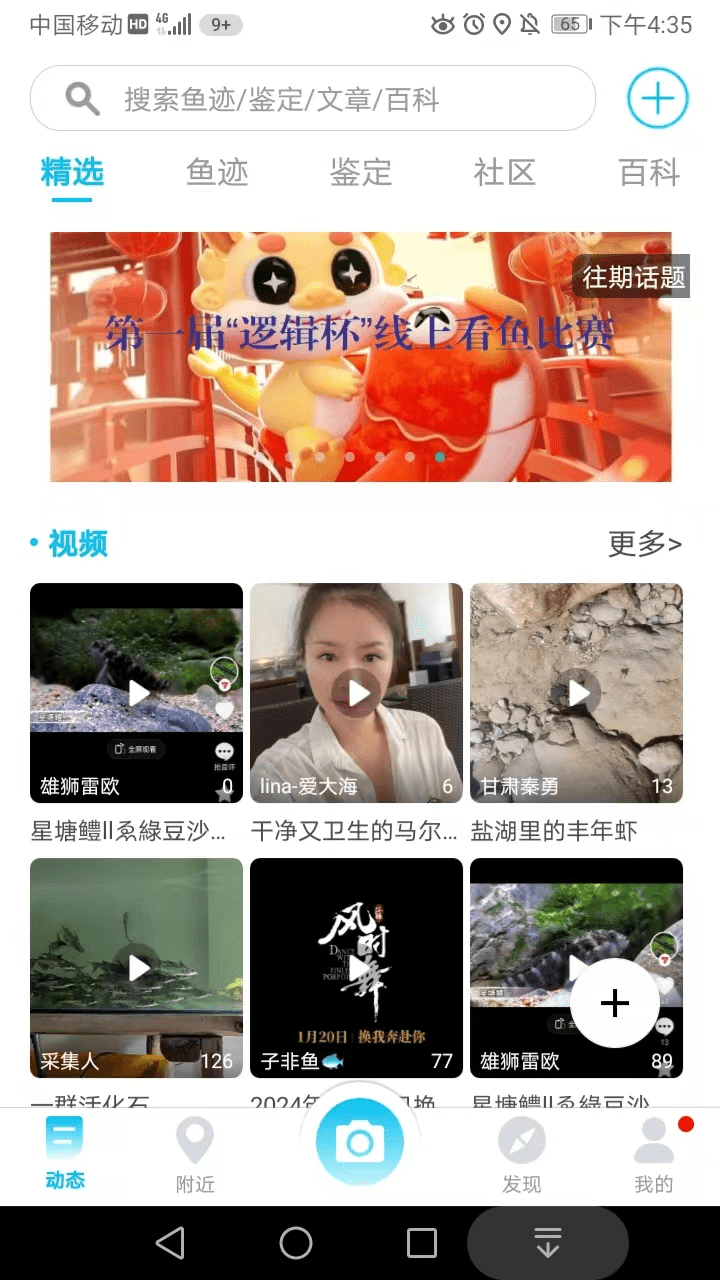Tap the plus icon beside the search bar
The height and width of the screenshot is (1280, 720).
(657, 98)
